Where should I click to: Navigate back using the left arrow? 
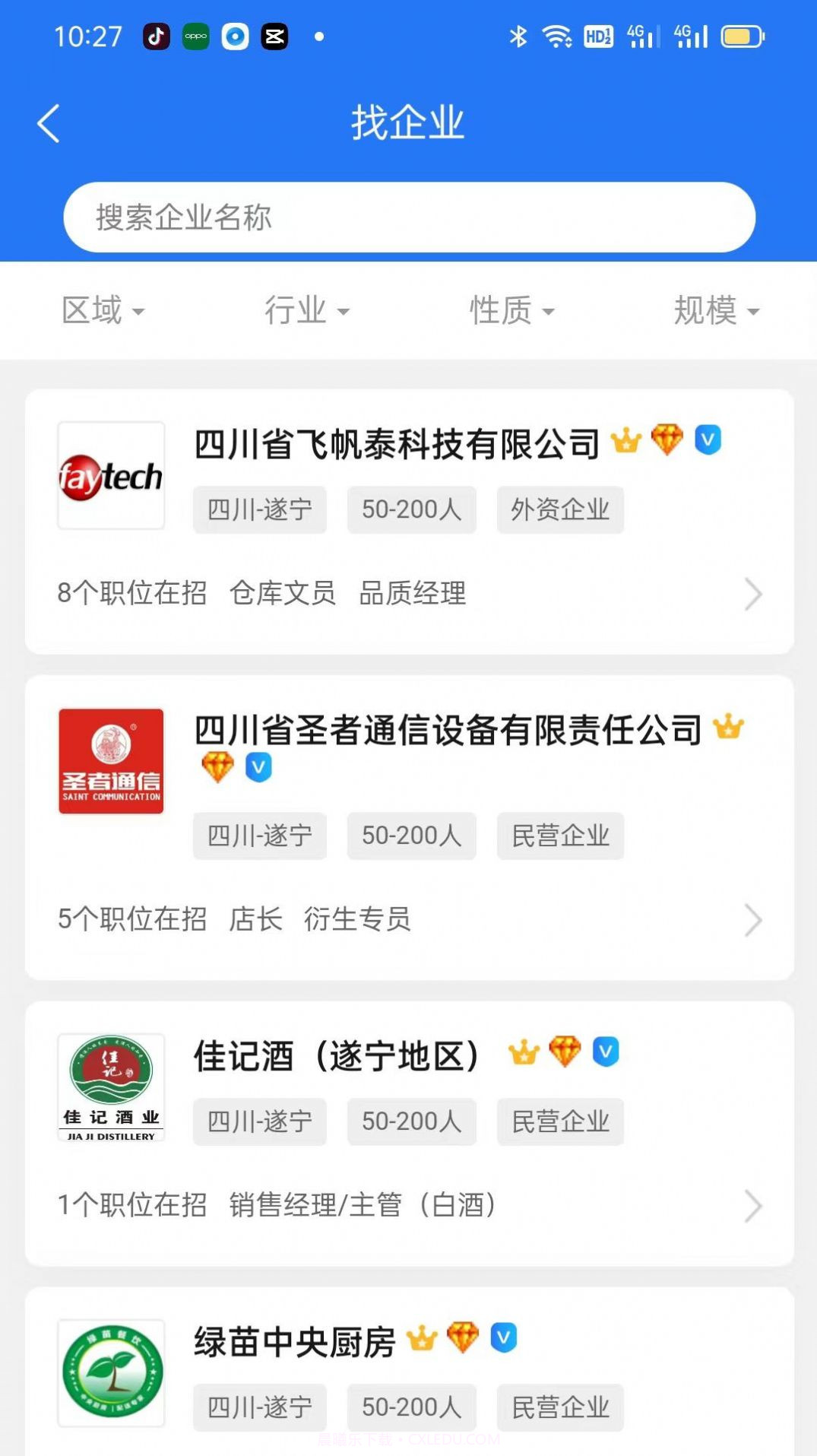click(x=48, y=122)
